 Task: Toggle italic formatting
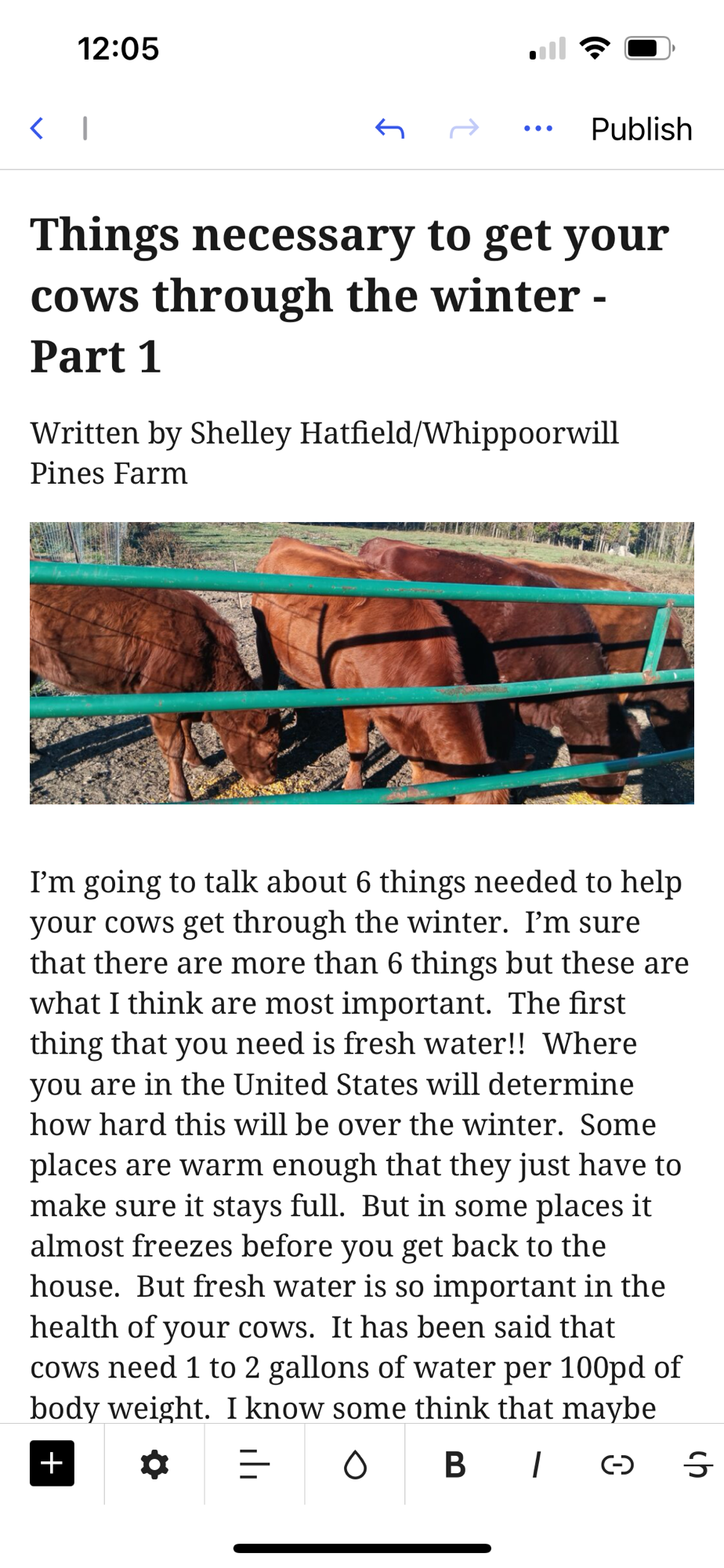pyautogui.click(x=536, y=1463)
